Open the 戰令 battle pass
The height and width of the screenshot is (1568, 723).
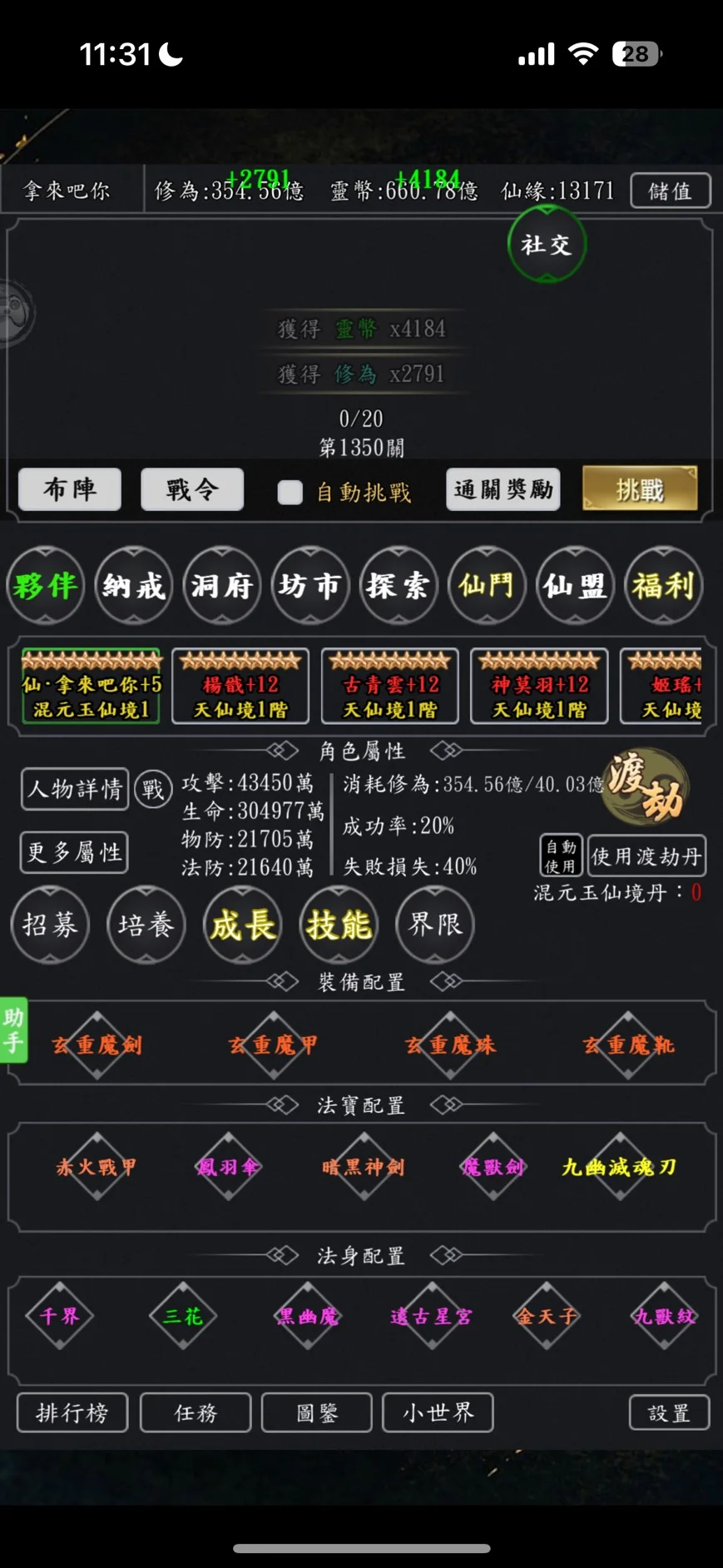(192, 489)
